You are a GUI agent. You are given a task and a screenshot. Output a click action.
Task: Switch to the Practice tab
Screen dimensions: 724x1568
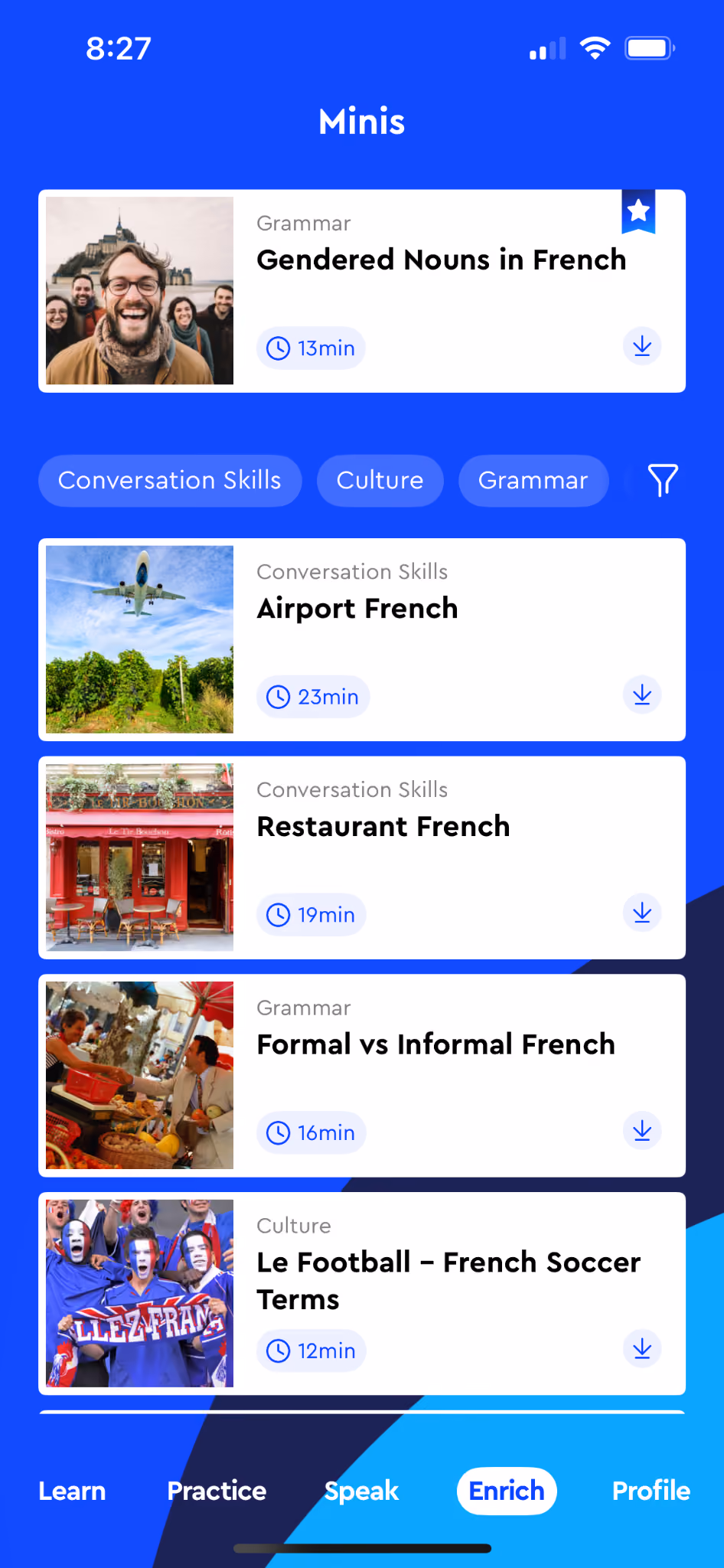pos(217,1491)
